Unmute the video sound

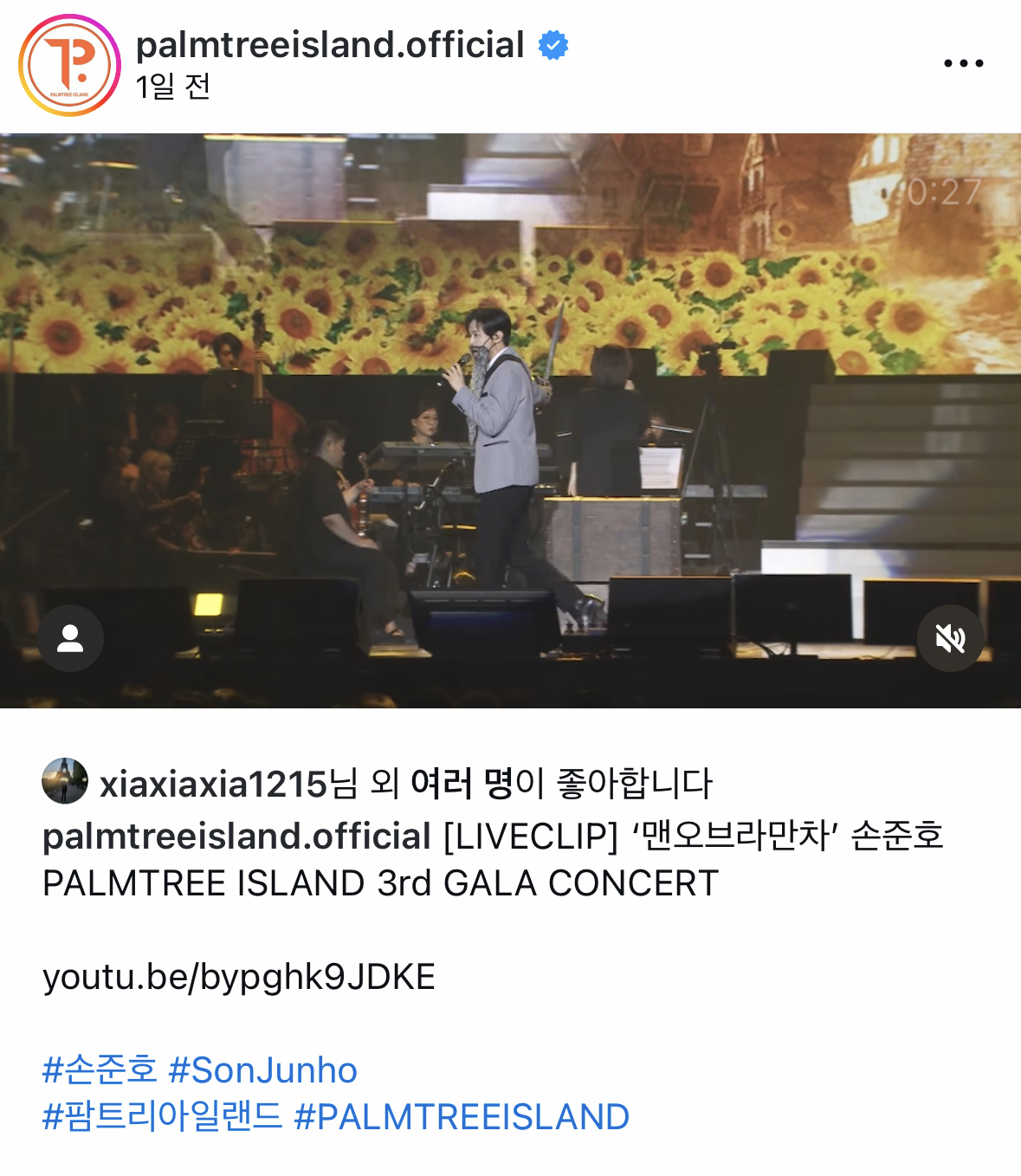coord(950,639)
